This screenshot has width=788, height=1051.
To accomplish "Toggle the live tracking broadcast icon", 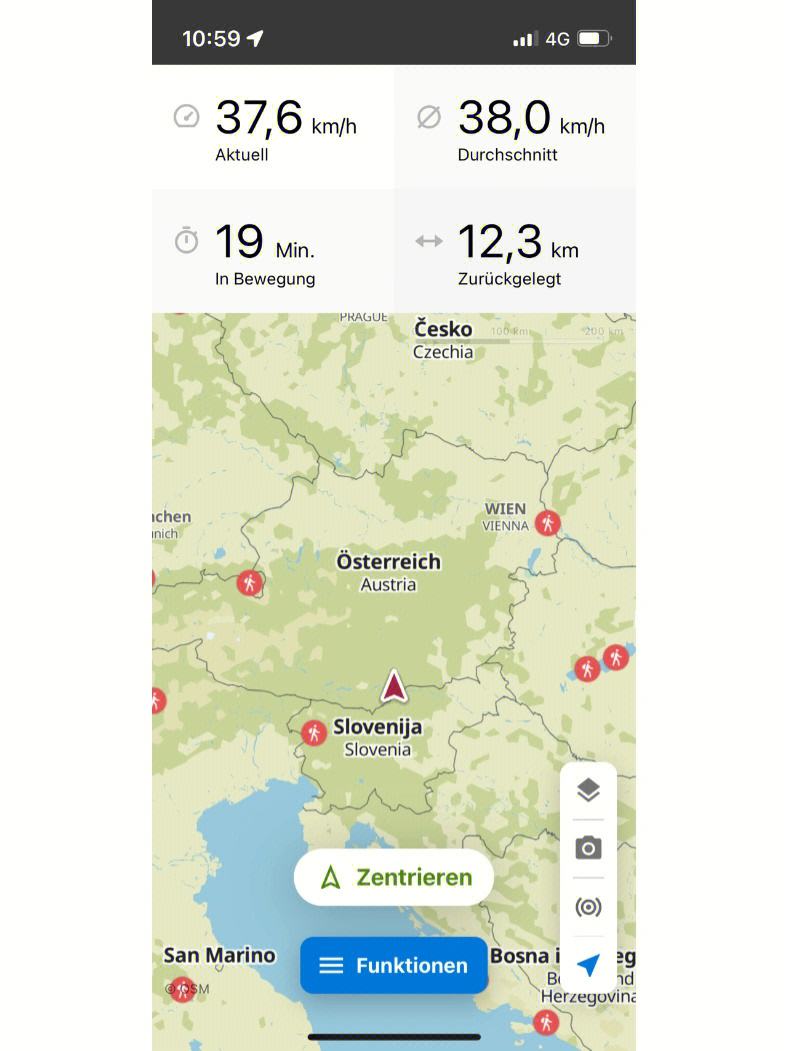I will [x=588, y=907].
